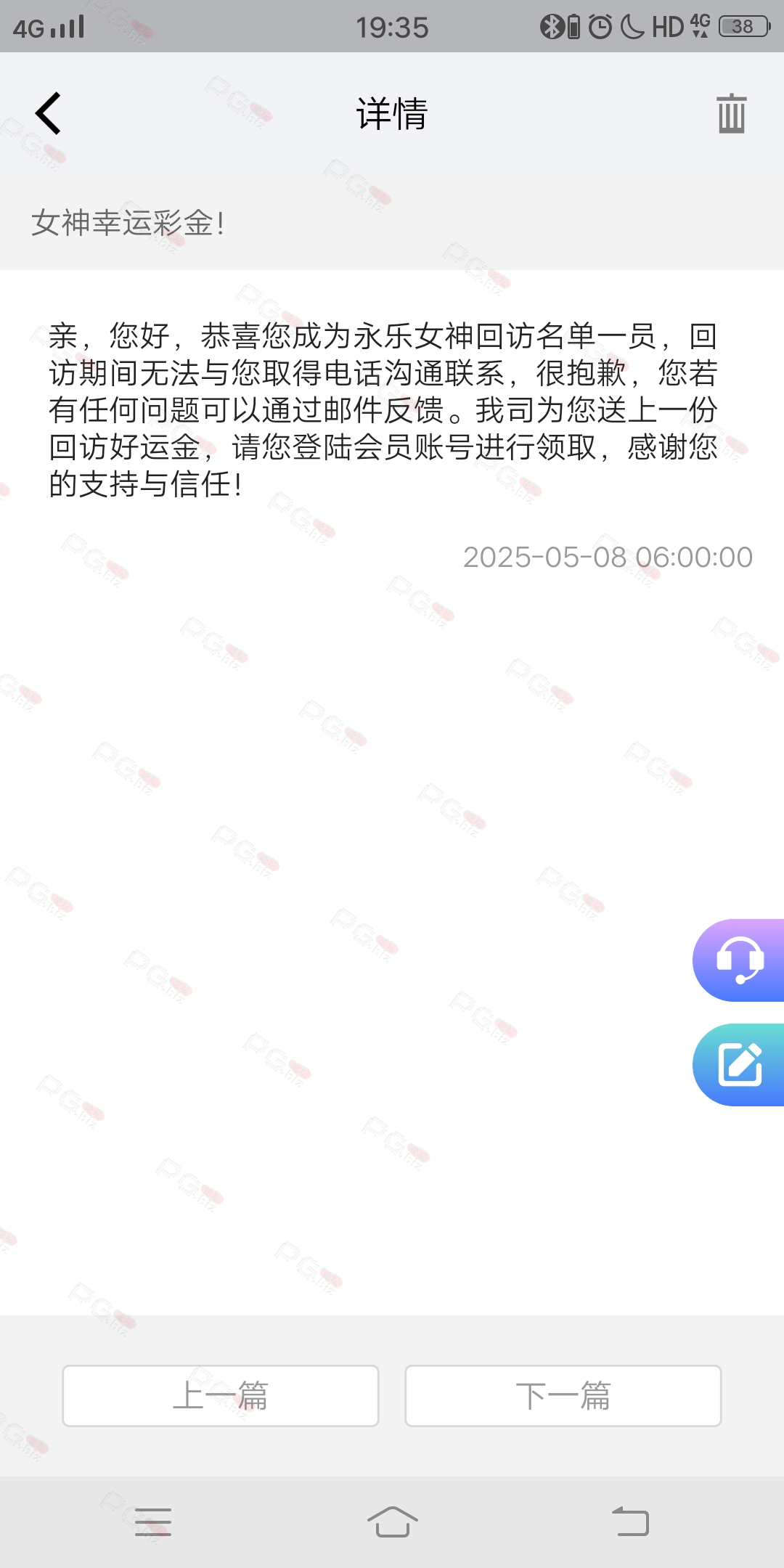Viewport: 784px width, 1568px height.
Task: Tap the floating edit feedback button
Action: click(x=738, y=1065)
